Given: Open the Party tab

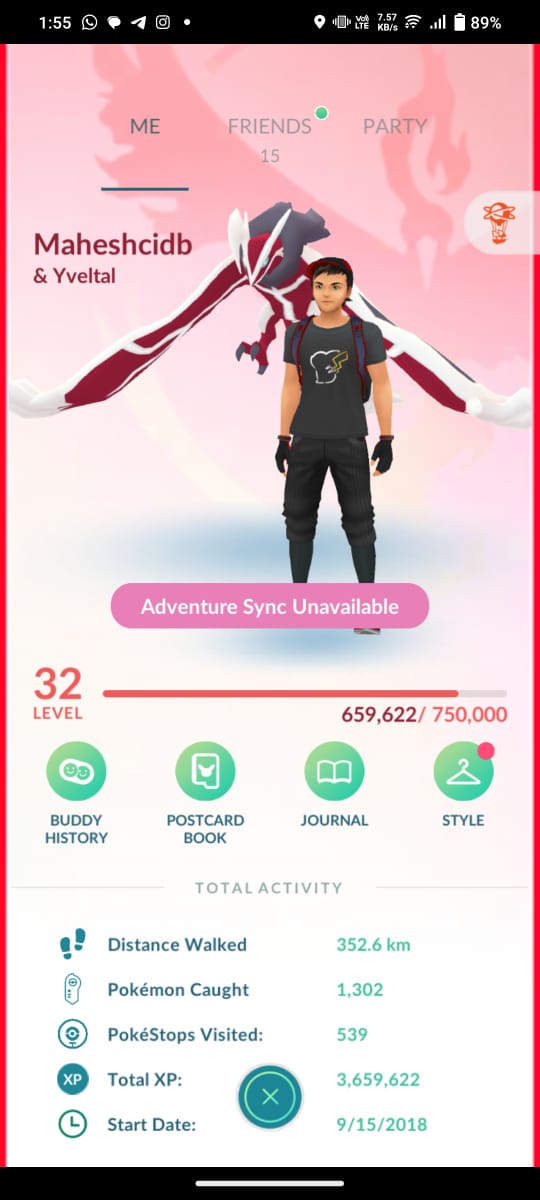Looking at the screenshot, I should point(394,127).
